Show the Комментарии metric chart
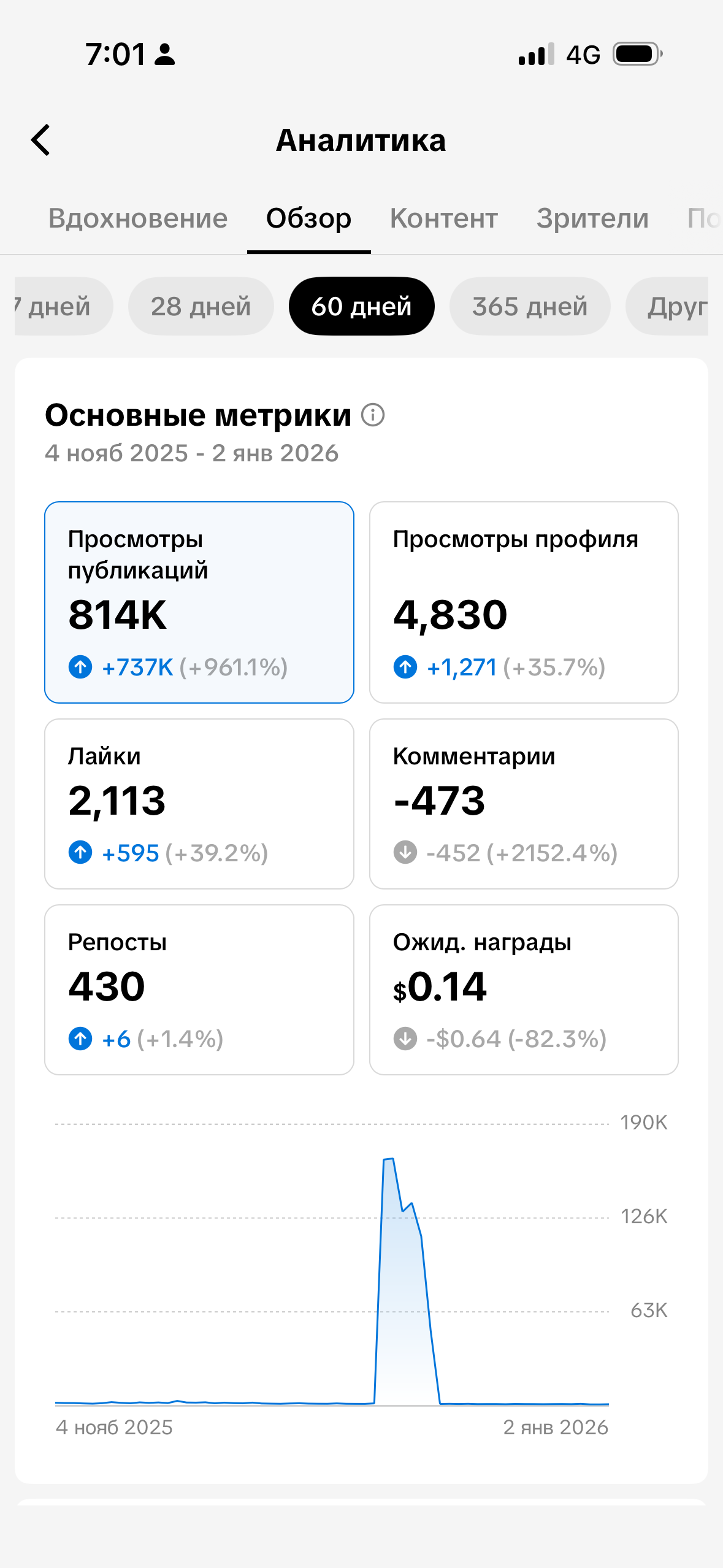Viewport: 723px width, 1568px height. pyautogui.click(x=523, y=803)
